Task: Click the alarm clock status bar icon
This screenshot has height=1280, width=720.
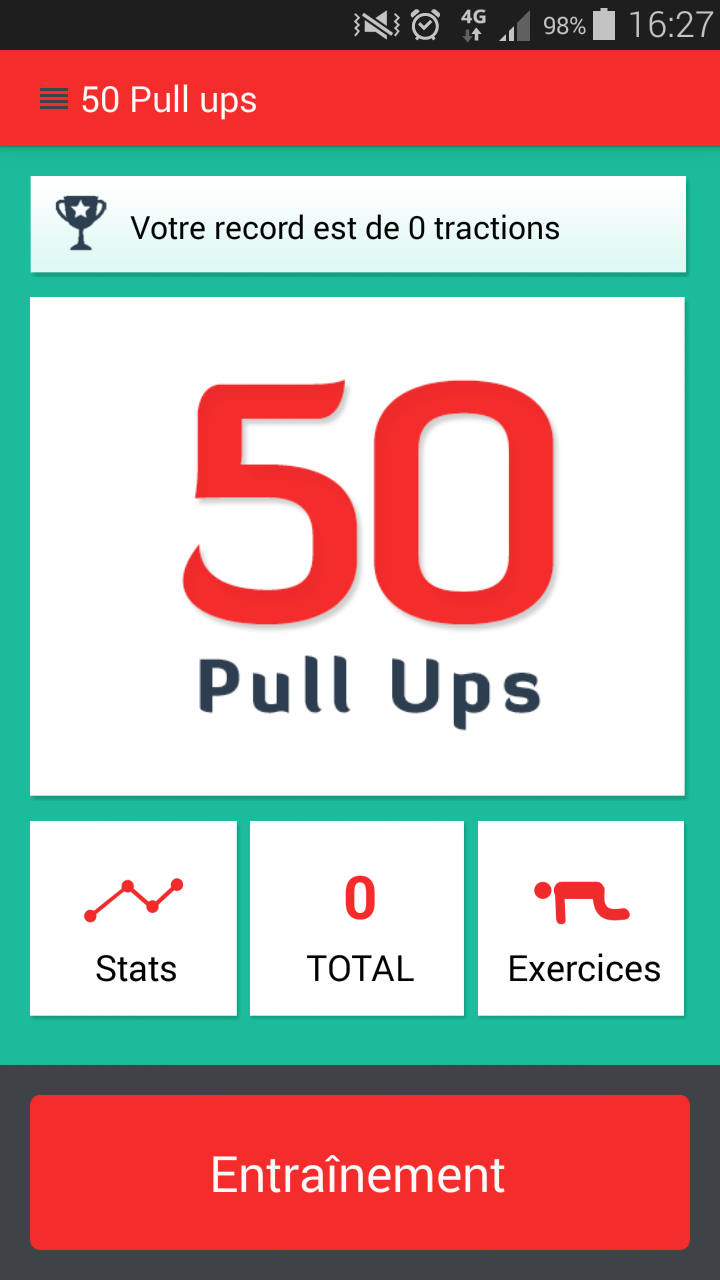Action: click(424, 25)
